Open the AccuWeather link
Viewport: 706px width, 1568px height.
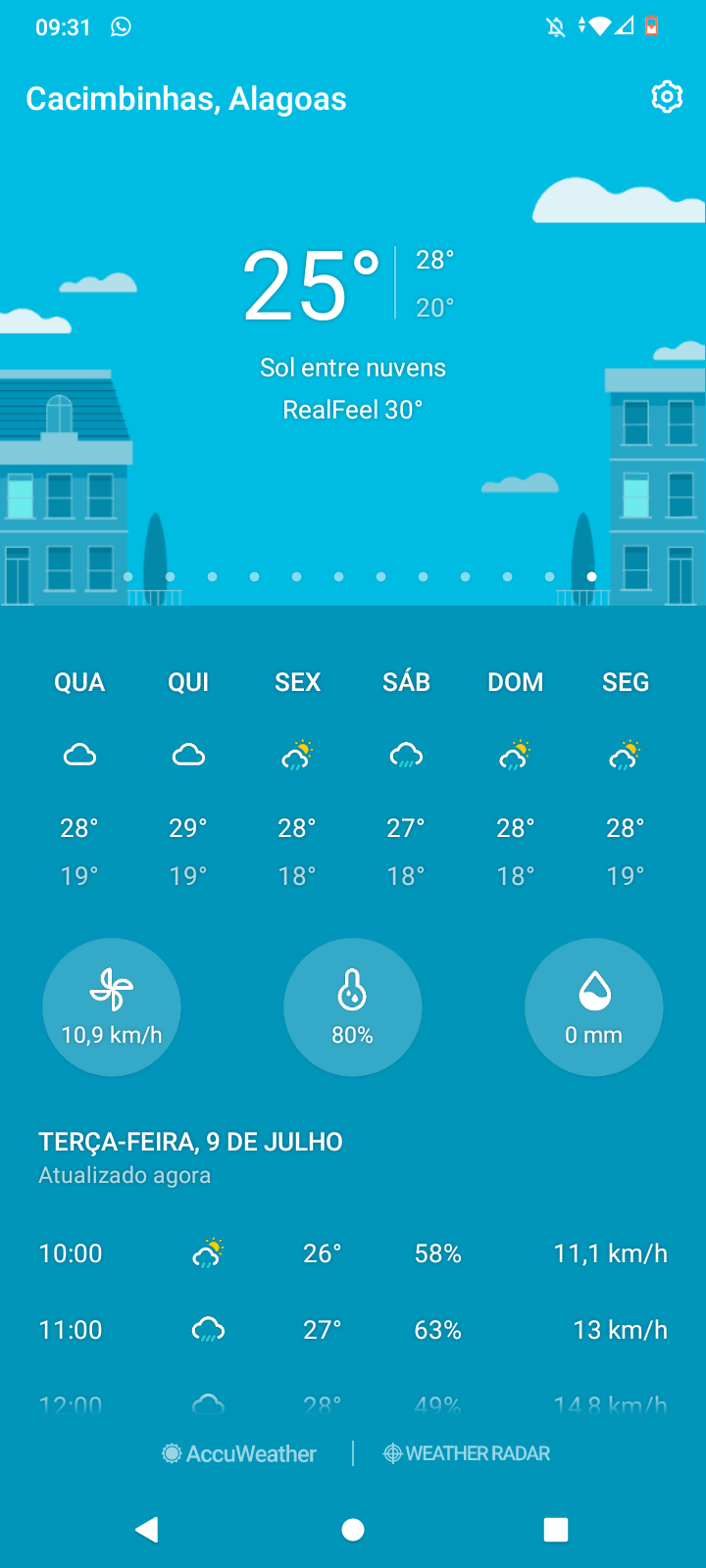[240, 1453]
